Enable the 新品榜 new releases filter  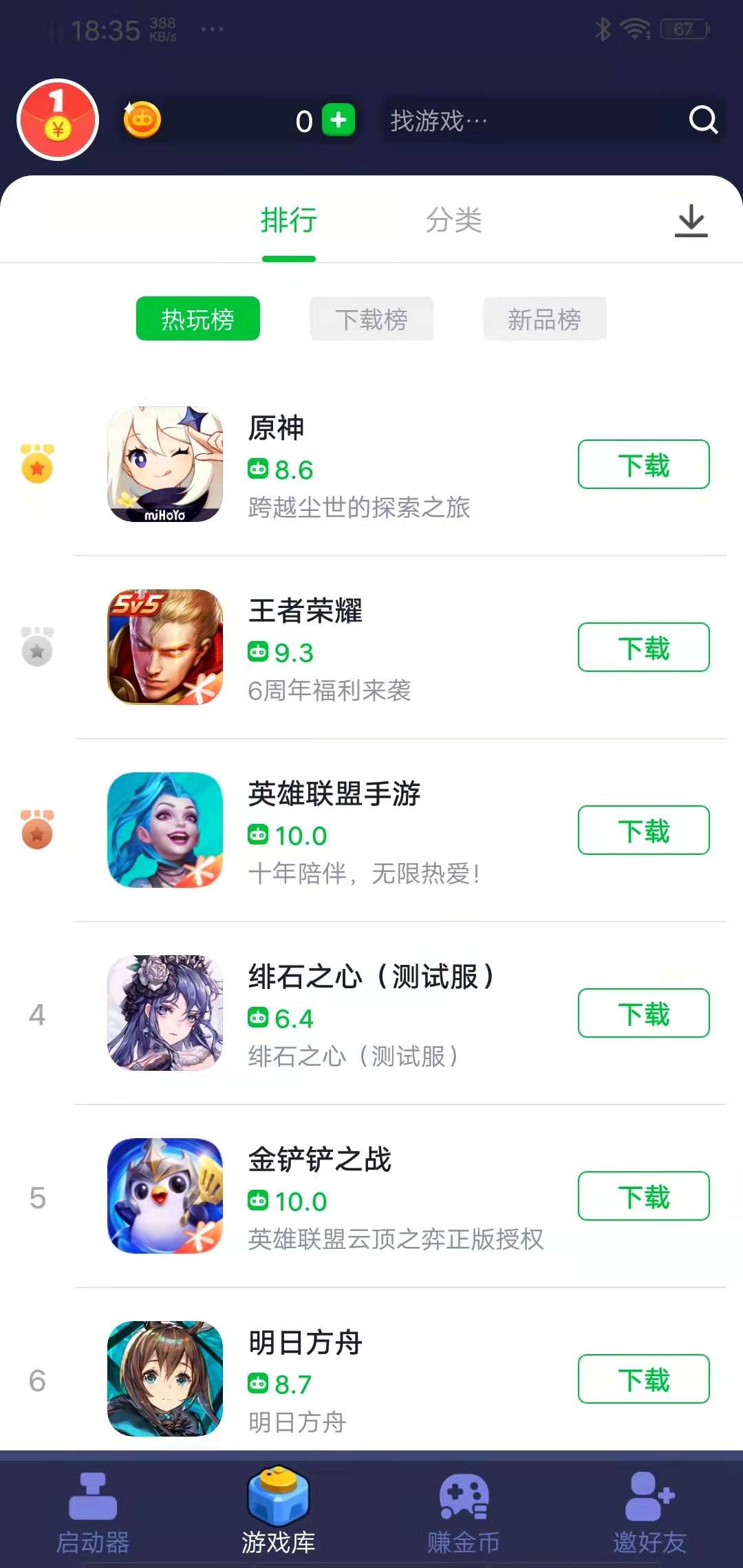pyautogui.click(x=544, y=318)
